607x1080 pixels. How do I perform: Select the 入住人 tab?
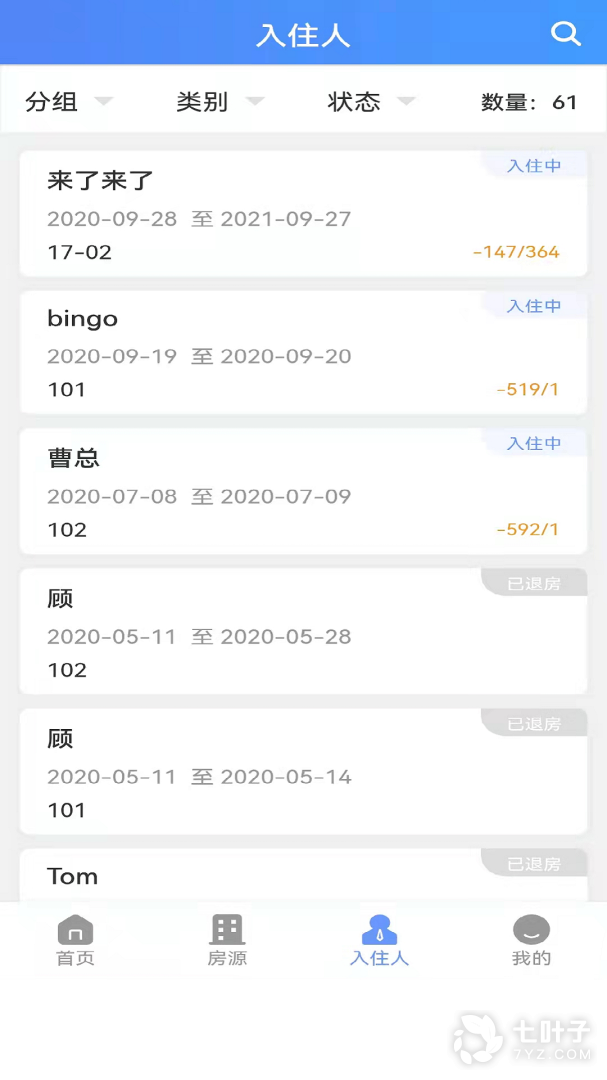[x=379, y=941]
